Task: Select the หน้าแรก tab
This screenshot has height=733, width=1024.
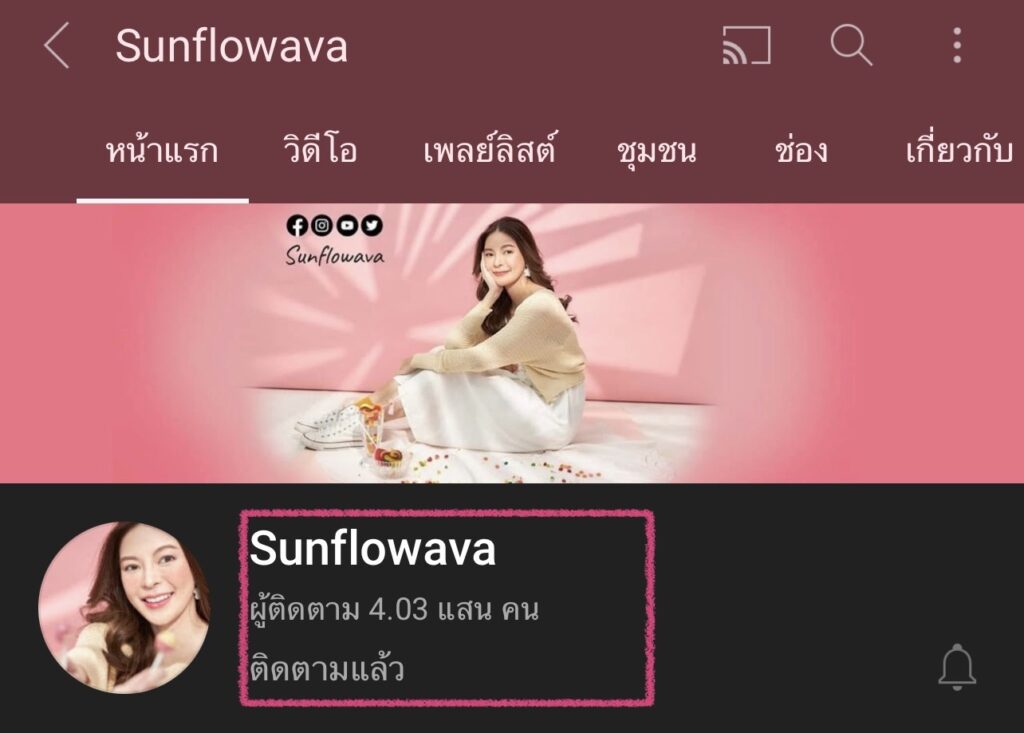Action: (162, 152)
